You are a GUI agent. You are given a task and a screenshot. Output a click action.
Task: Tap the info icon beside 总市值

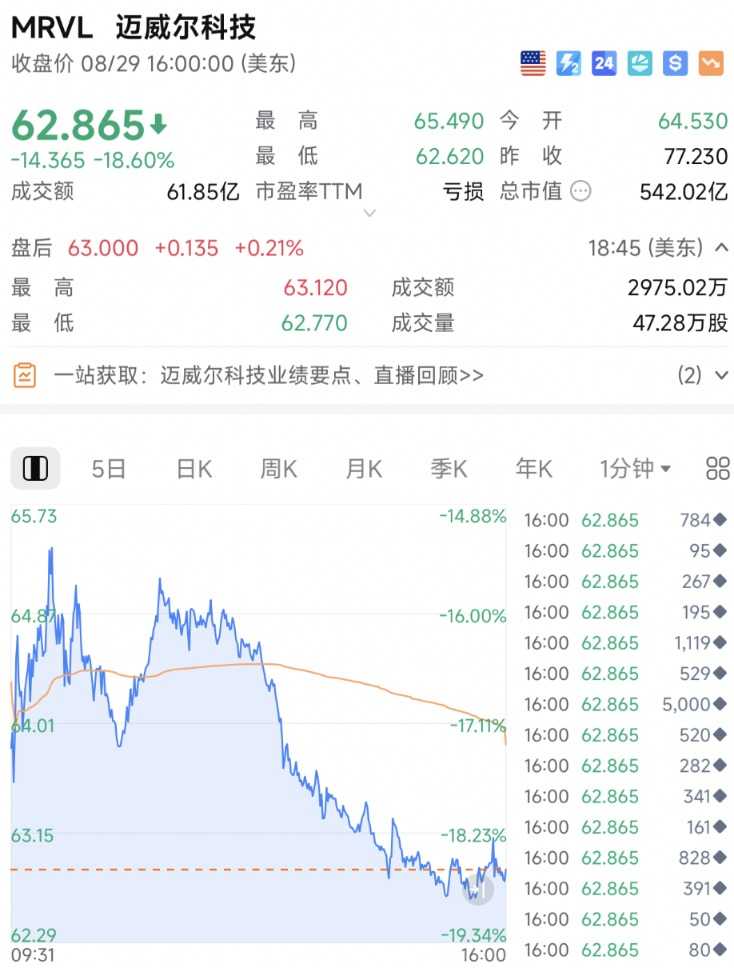point(580,191)
